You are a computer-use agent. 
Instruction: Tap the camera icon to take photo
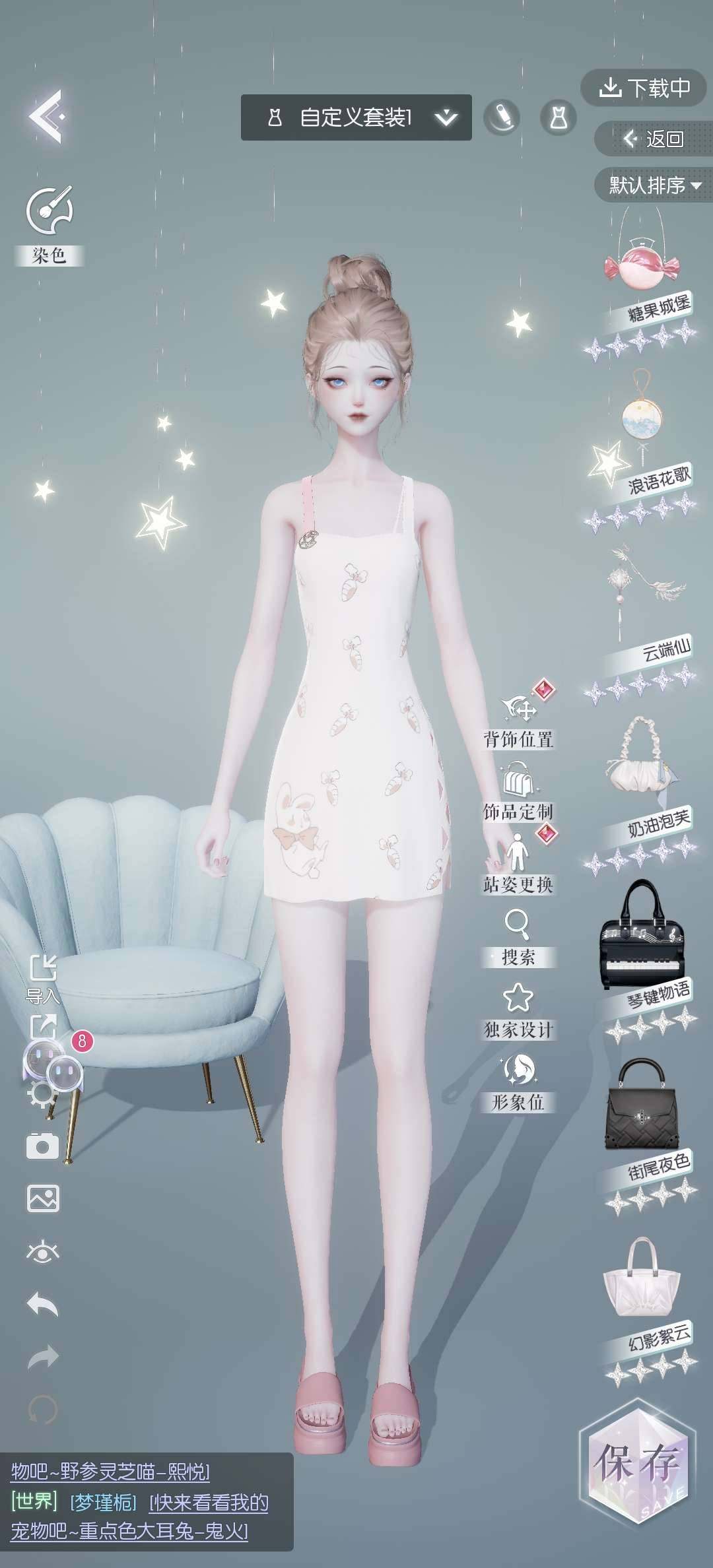point(43,1146)
